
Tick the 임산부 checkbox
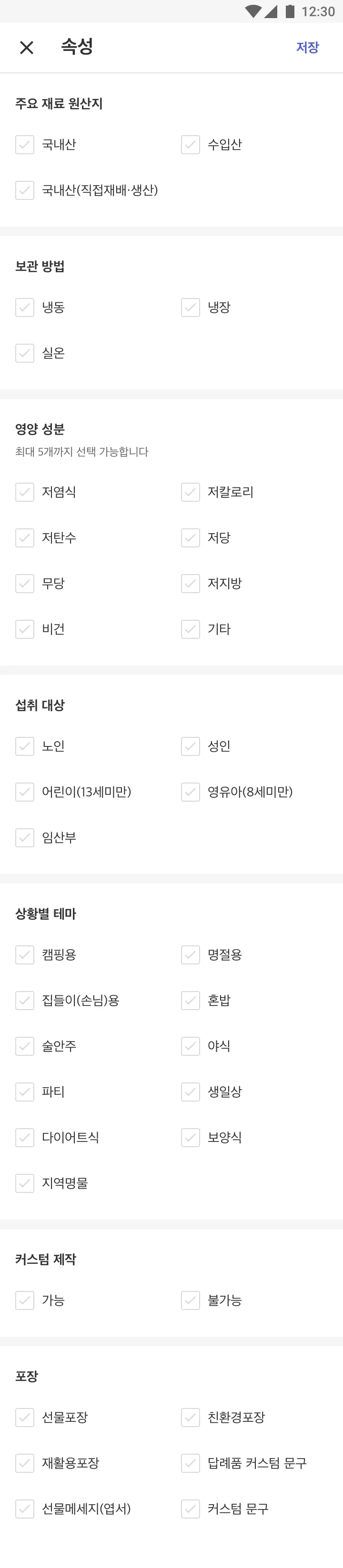[24, 838]
